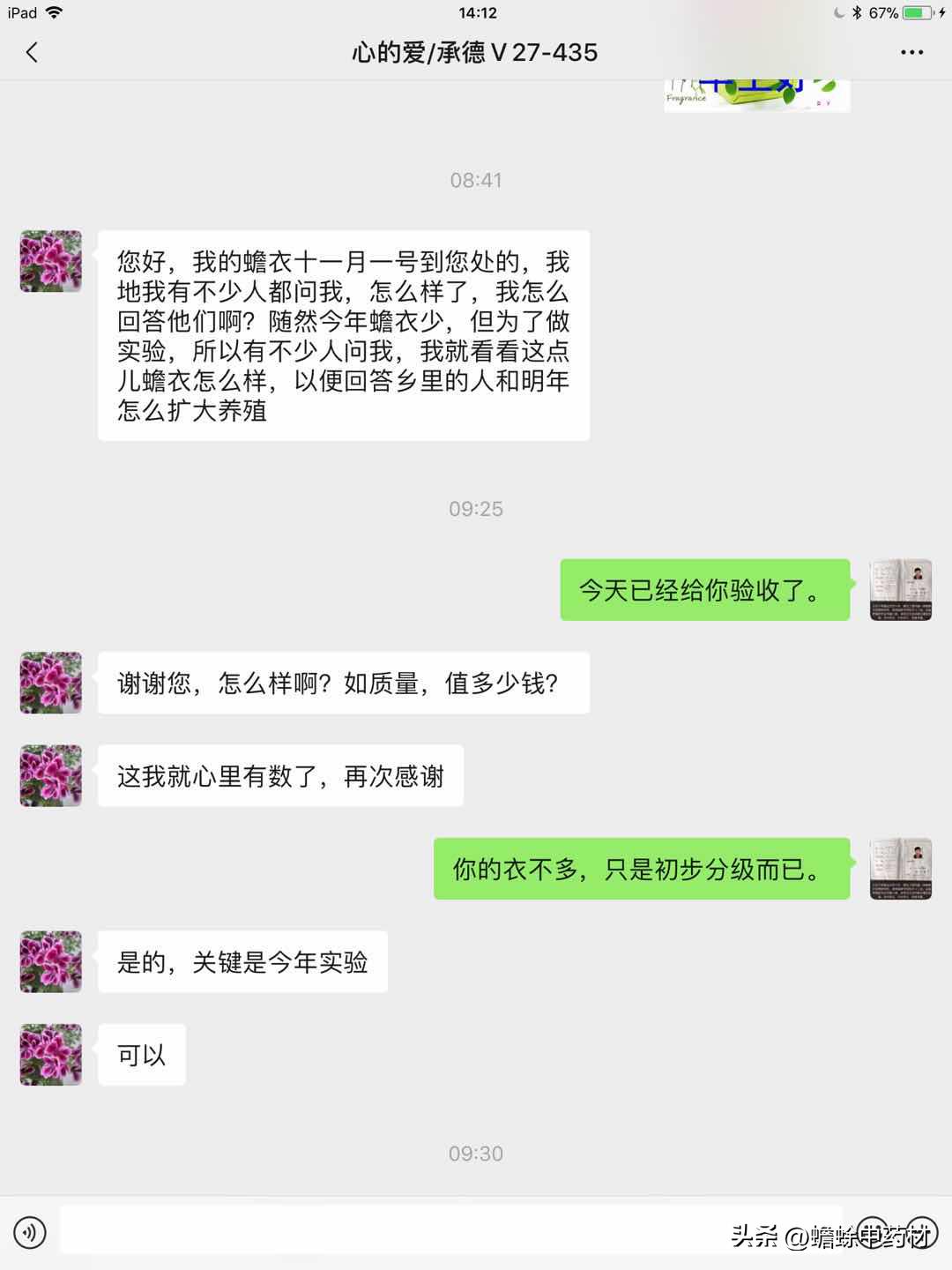Screen dimensions: 952x1270
Task: Switch to voice input icon
Action: coord(30,1232)
